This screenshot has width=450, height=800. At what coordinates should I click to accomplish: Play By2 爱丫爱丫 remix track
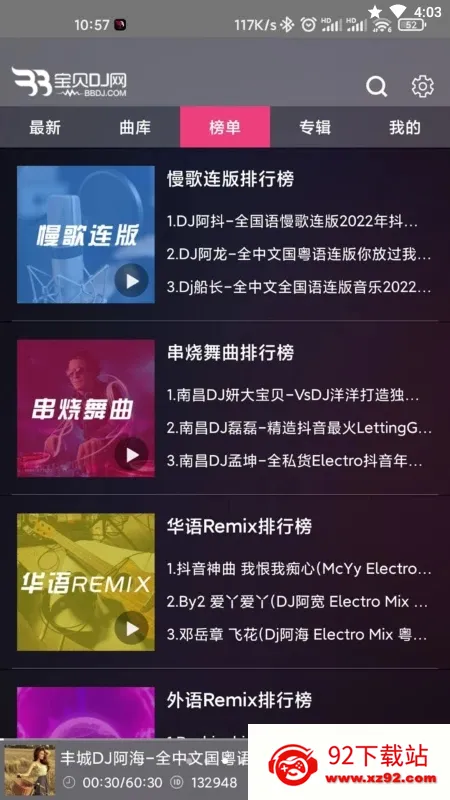click(297, 602)
